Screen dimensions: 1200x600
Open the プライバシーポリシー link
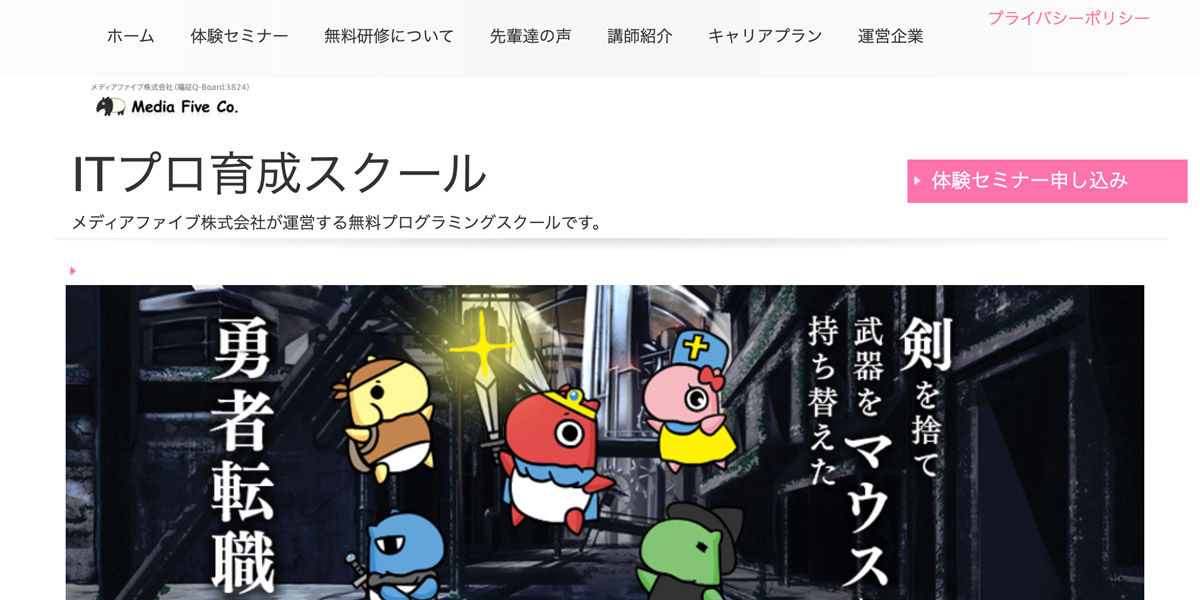(x=1068, y=18)
